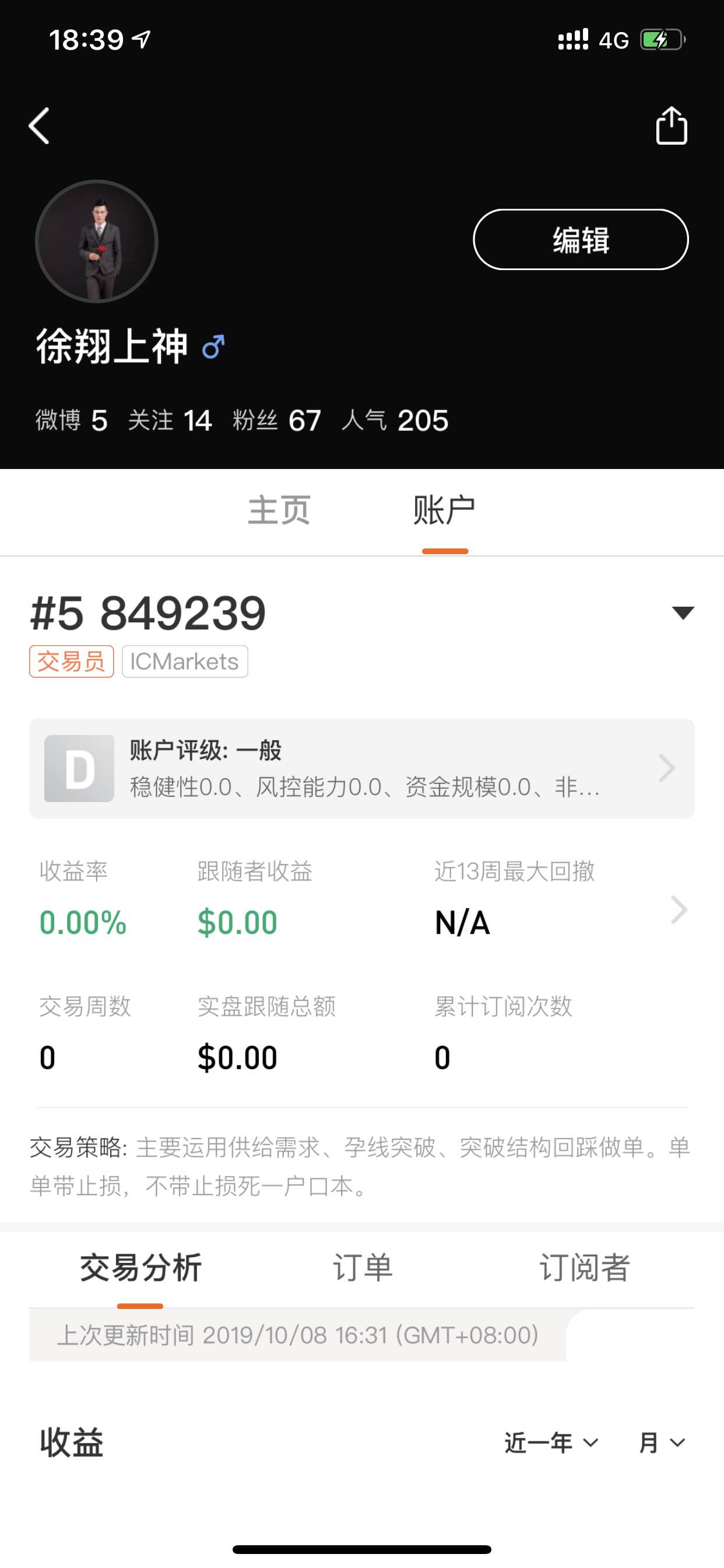Open the 月 interval dropdown
The image size is (724, 1568).
tap(662, 1443)
